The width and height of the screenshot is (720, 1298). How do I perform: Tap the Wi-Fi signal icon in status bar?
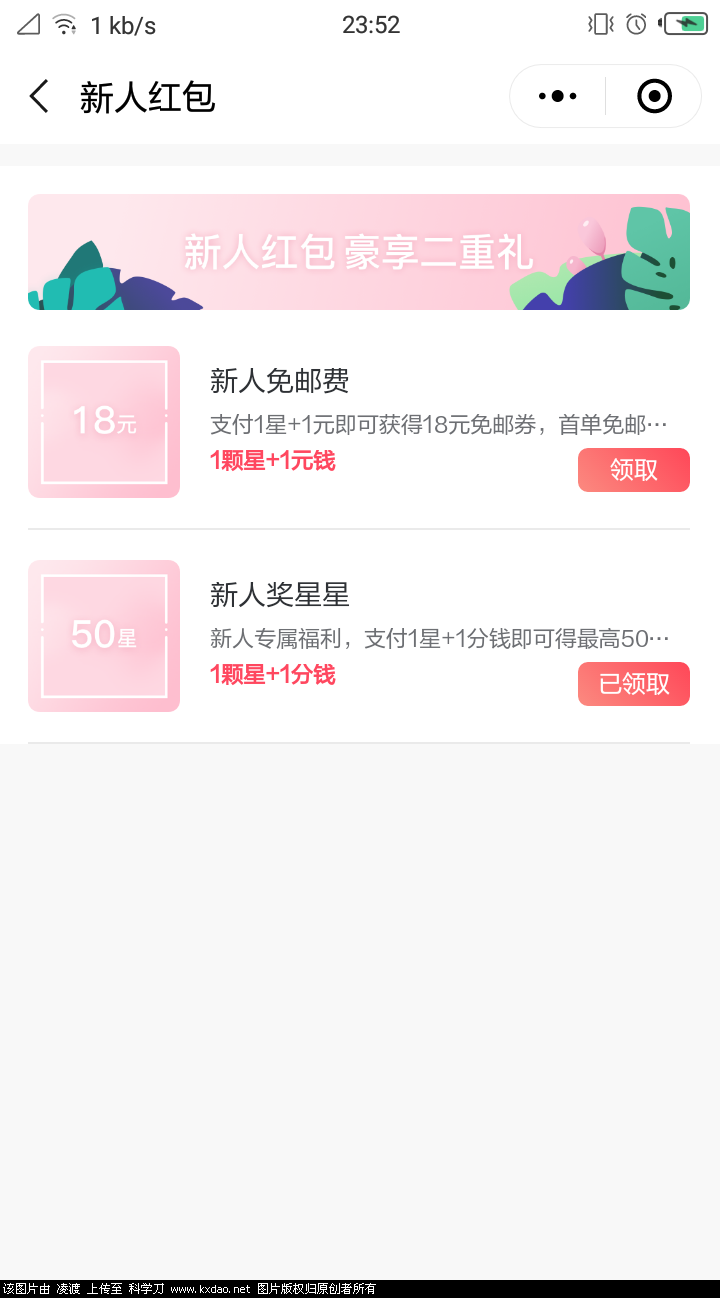(62, 24)
